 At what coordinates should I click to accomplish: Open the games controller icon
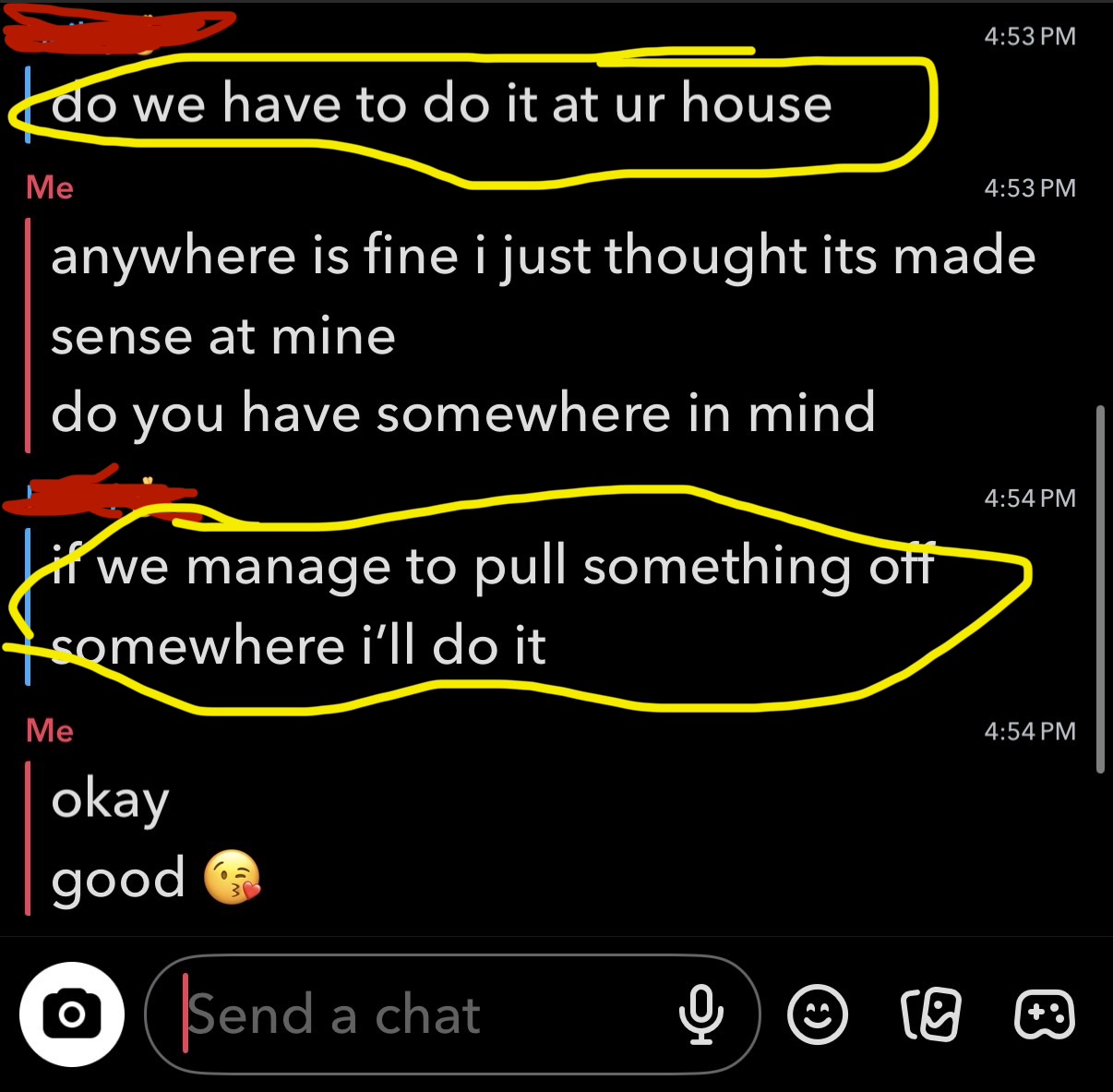coord(1044,1014)
